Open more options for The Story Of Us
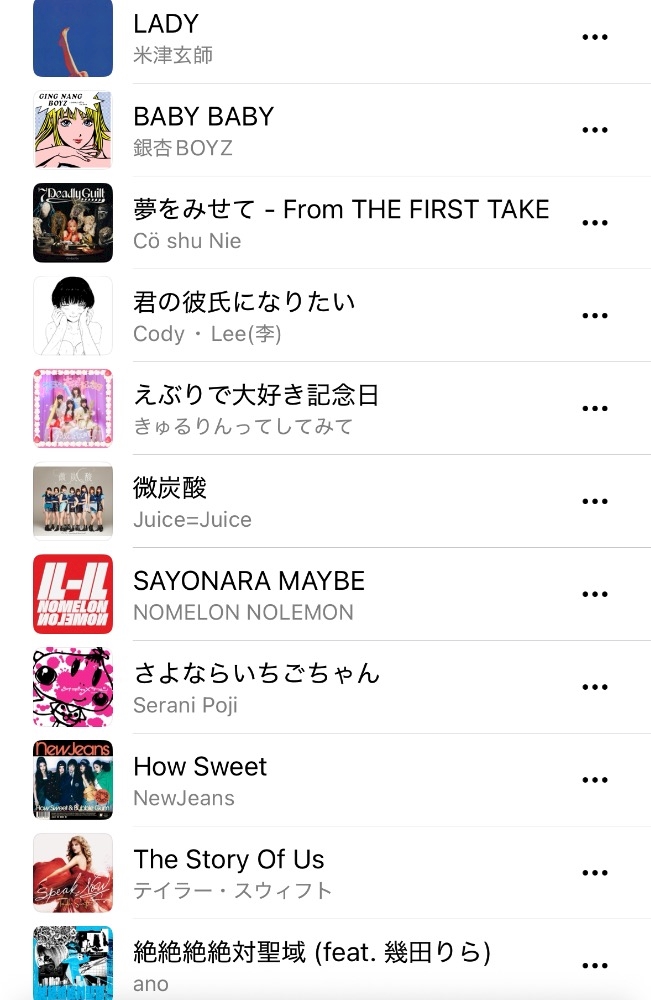Screen dimensions: 651x1000 [594, 872]
